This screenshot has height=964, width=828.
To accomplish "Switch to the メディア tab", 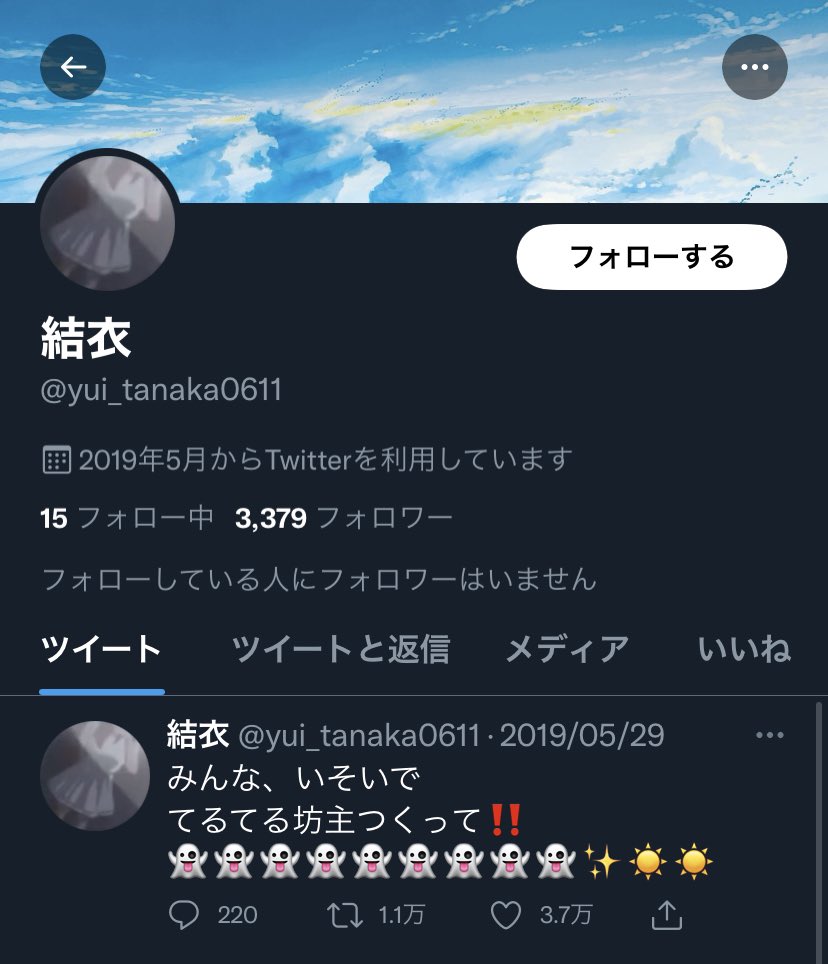I will [567, 649].
